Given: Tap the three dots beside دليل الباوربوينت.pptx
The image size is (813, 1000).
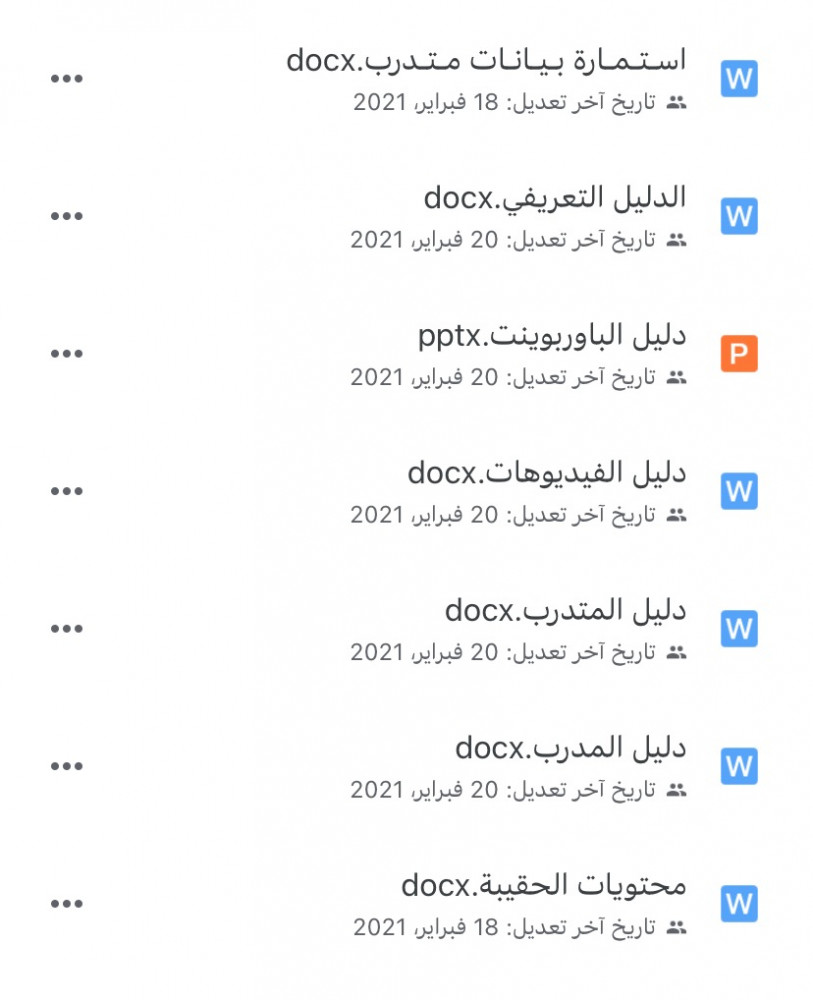Looking at the screenshot, I should coord(67,354).
